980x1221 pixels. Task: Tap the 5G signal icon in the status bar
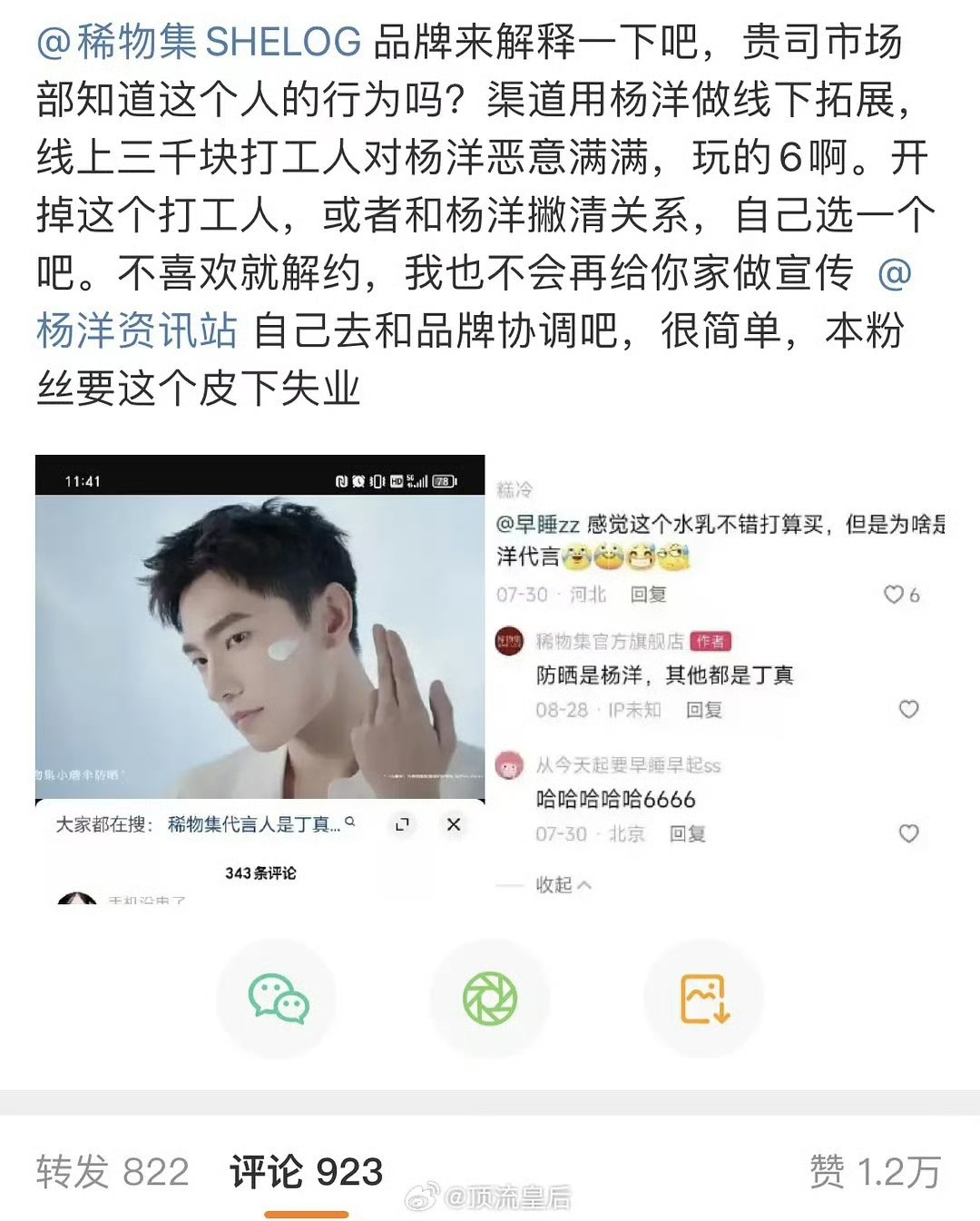click(x=410, y=481)
